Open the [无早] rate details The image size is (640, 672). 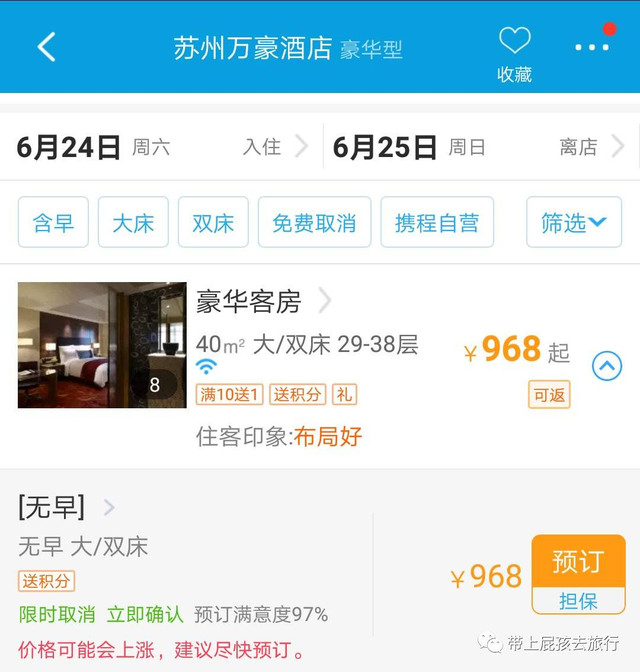(x=66, y=507)
